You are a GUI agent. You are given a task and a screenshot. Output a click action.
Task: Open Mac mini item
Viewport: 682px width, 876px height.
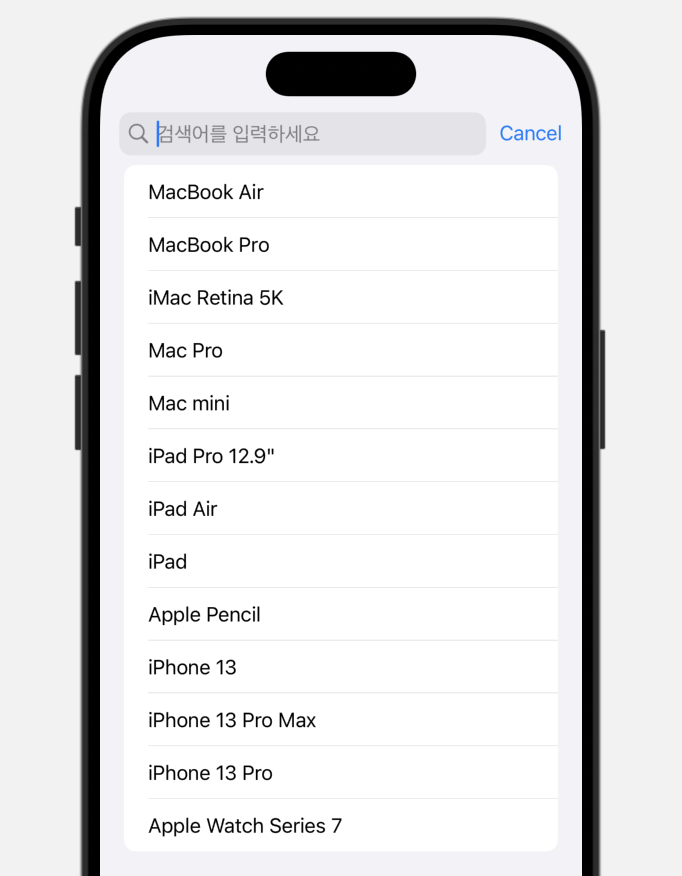(x=340, y=404)
